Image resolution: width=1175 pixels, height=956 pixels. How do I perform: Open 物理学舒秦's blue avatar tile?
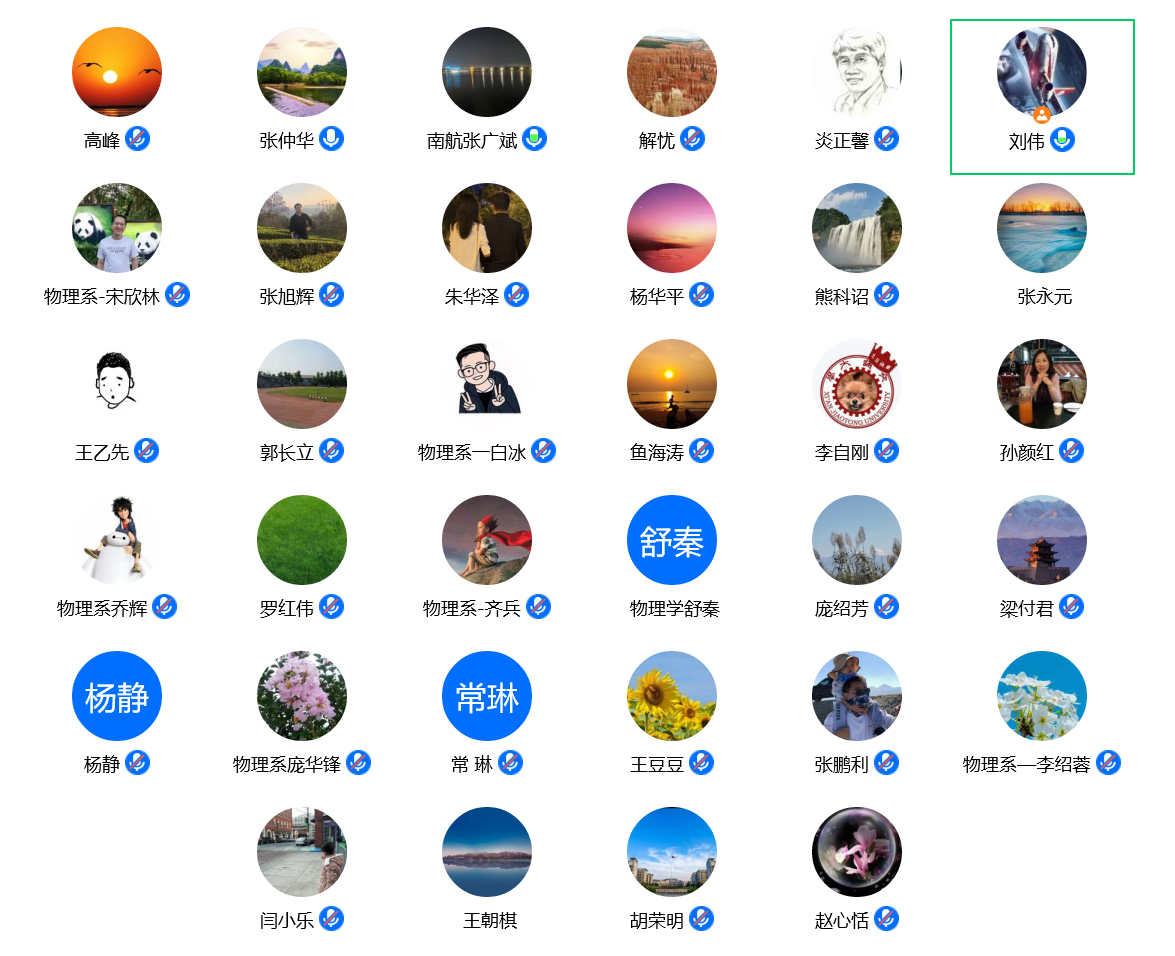(672, 540)
